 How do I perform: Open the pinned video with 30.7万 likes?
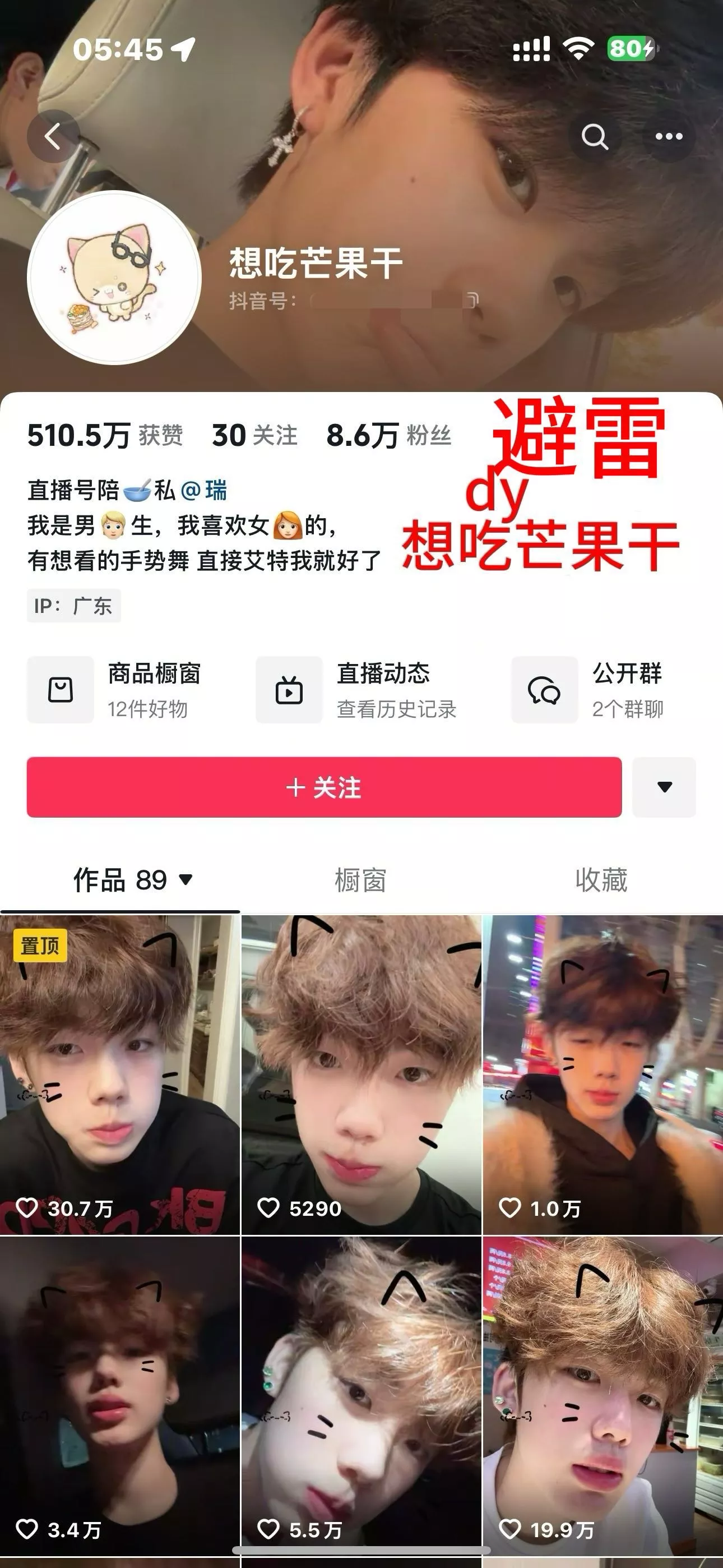119,1074
